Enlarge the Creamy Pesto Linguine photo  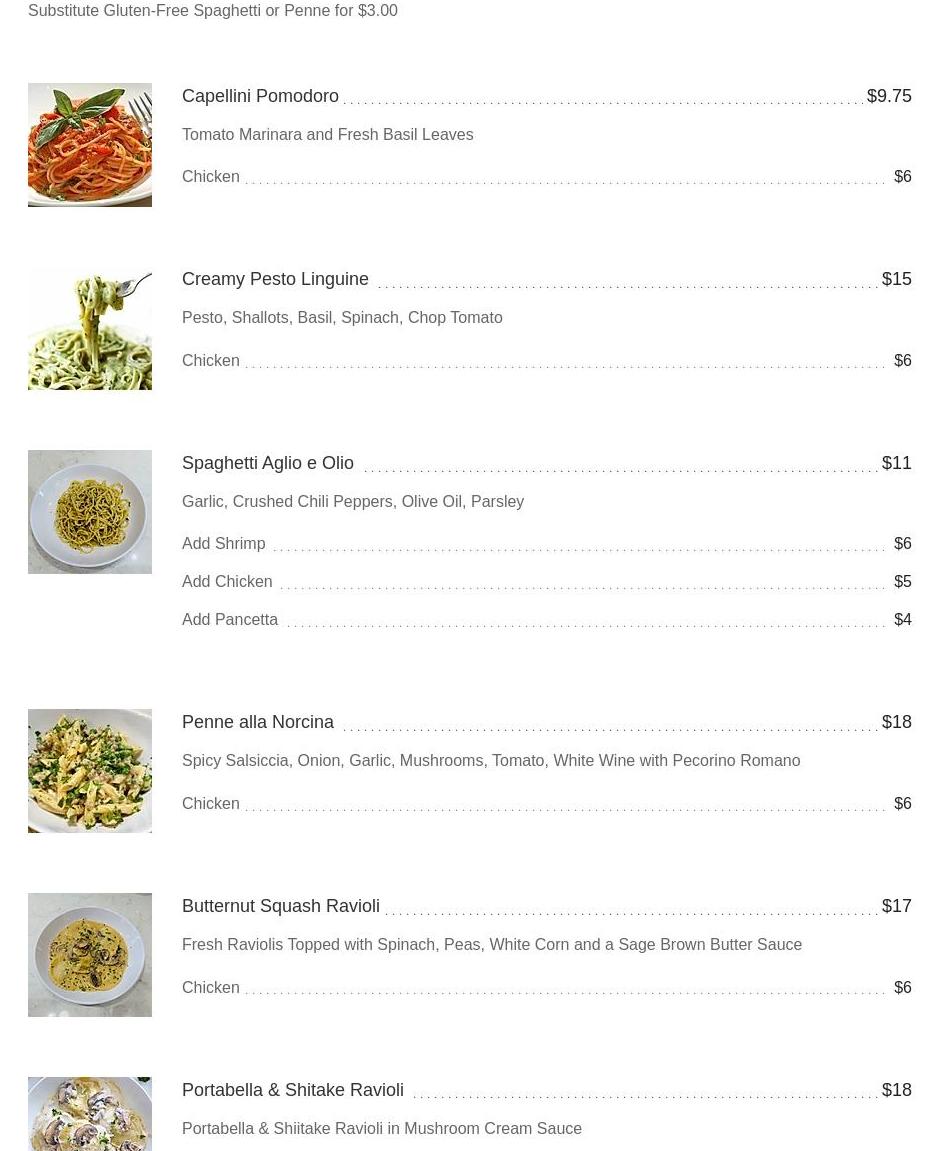coord(90,328)
